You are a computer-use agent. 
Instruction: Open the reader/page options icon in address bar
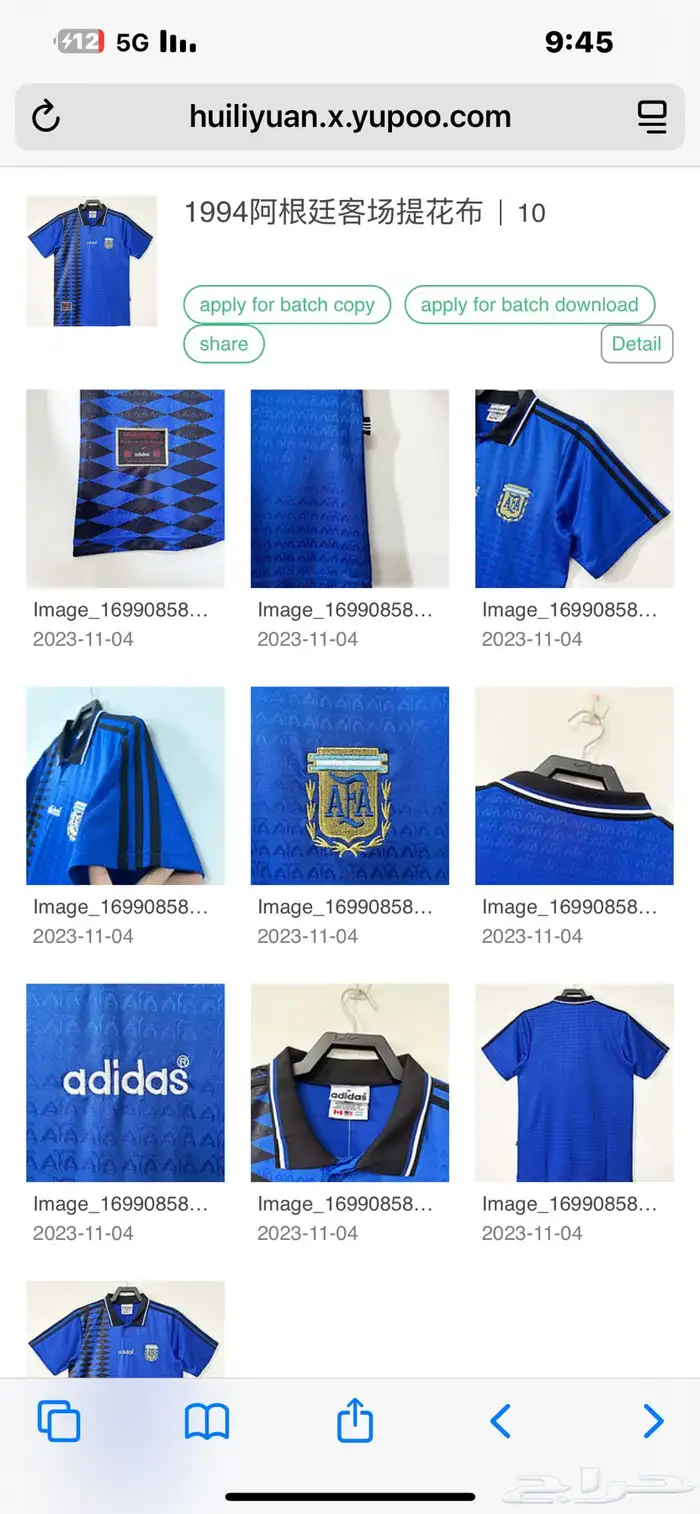[x=652, y=117]
